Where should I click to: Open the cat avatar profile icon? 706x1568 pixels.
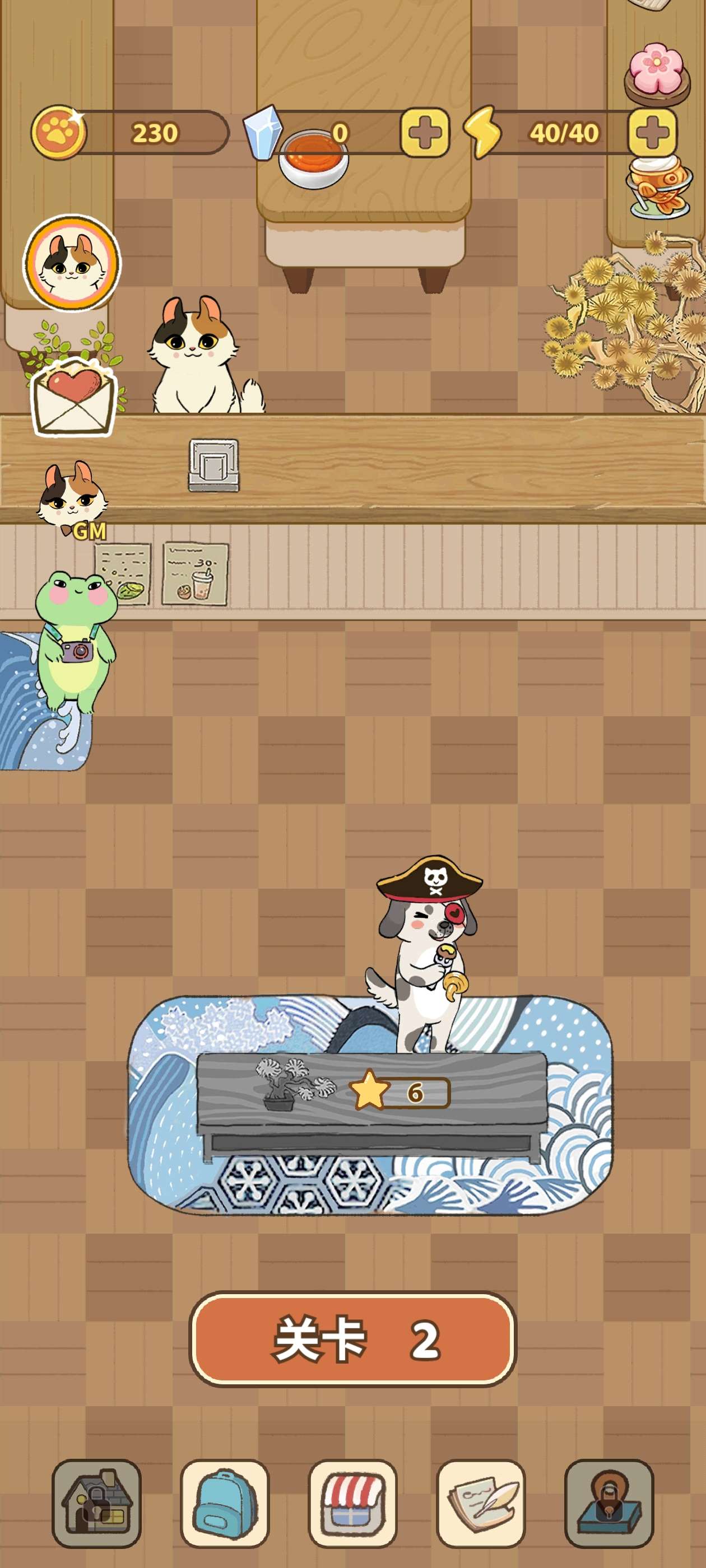[x=72, y=263]
